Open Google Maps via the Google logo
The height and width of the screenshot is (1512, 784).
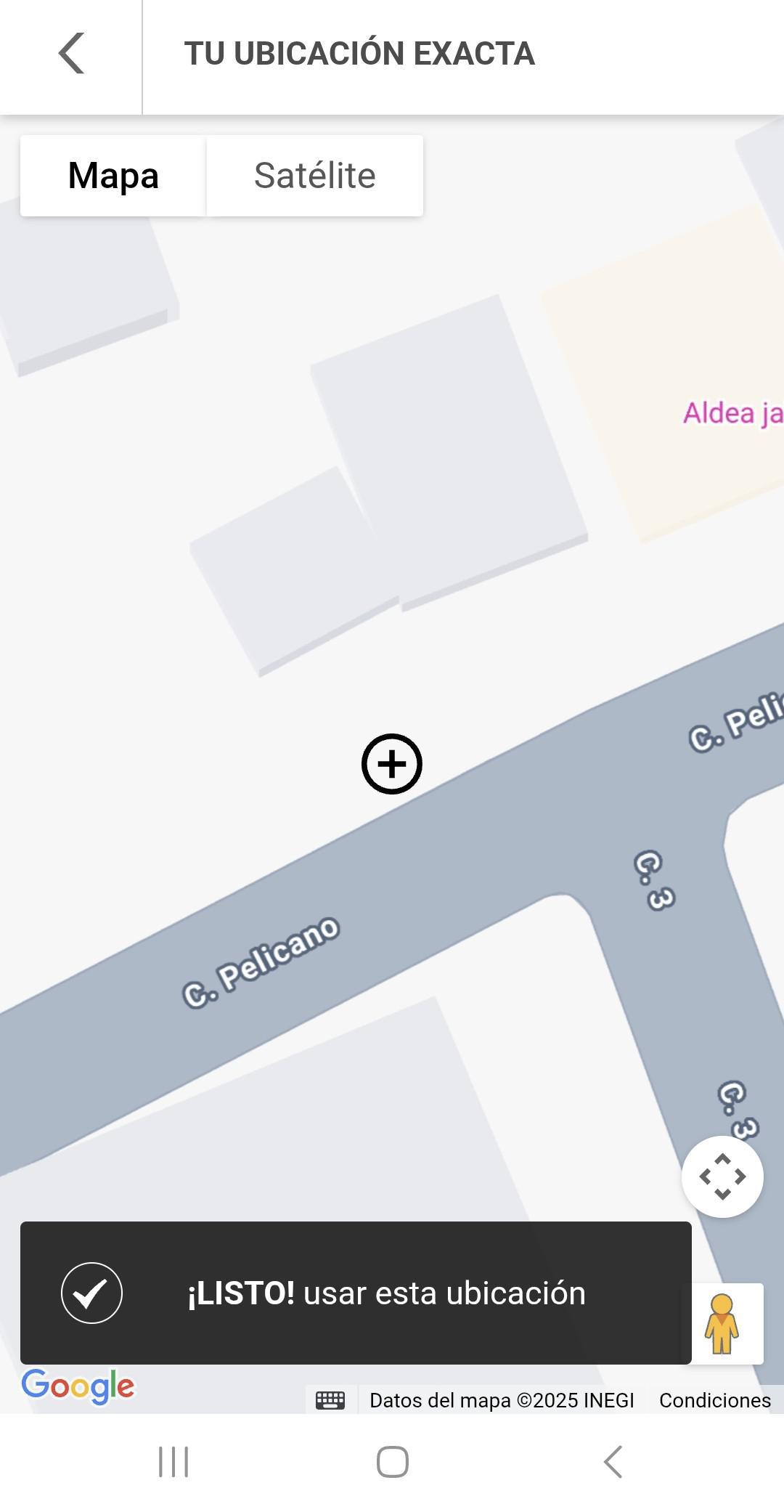click(x=78, y=1386)
